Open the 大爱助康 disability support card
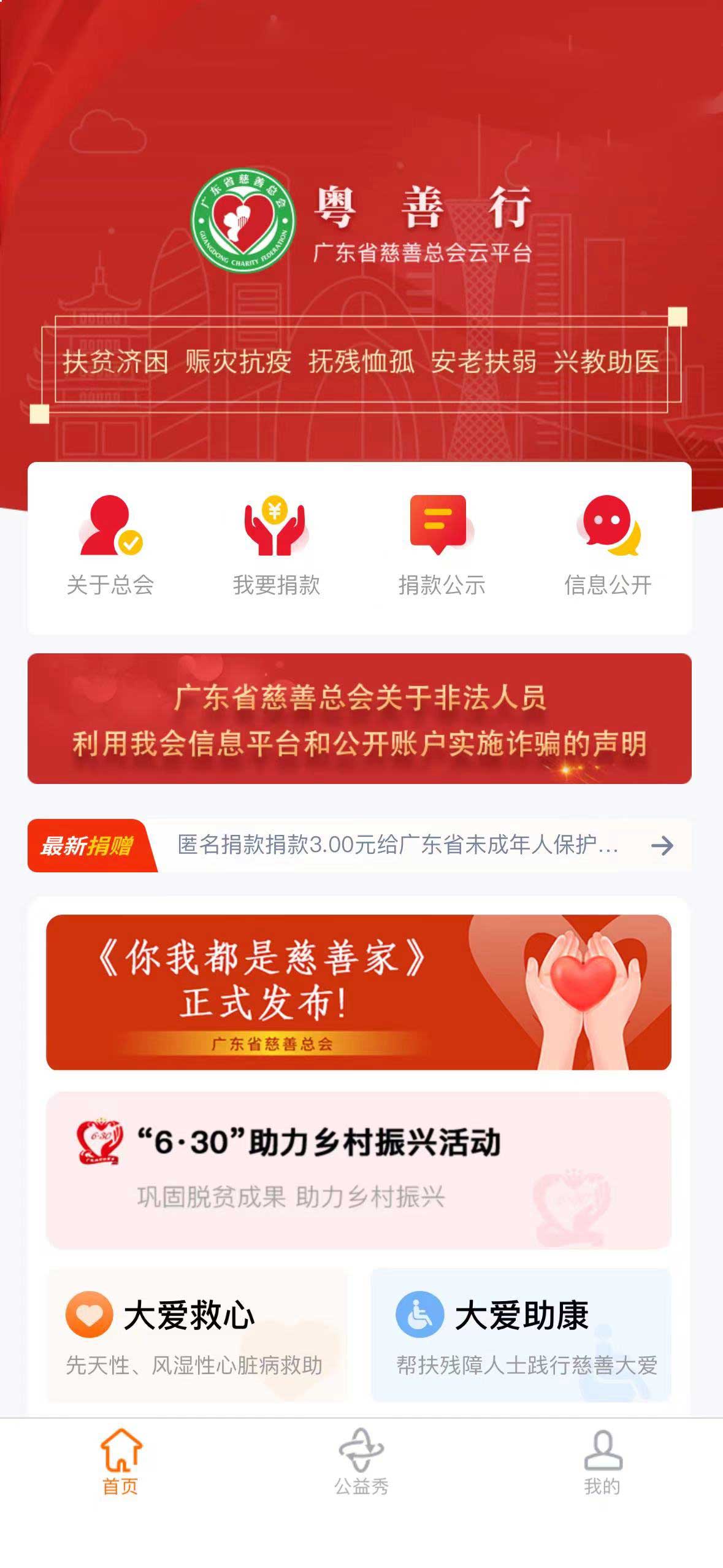Image resolution: width=723 pixels, height=1568 pixels. (521, 1335)
